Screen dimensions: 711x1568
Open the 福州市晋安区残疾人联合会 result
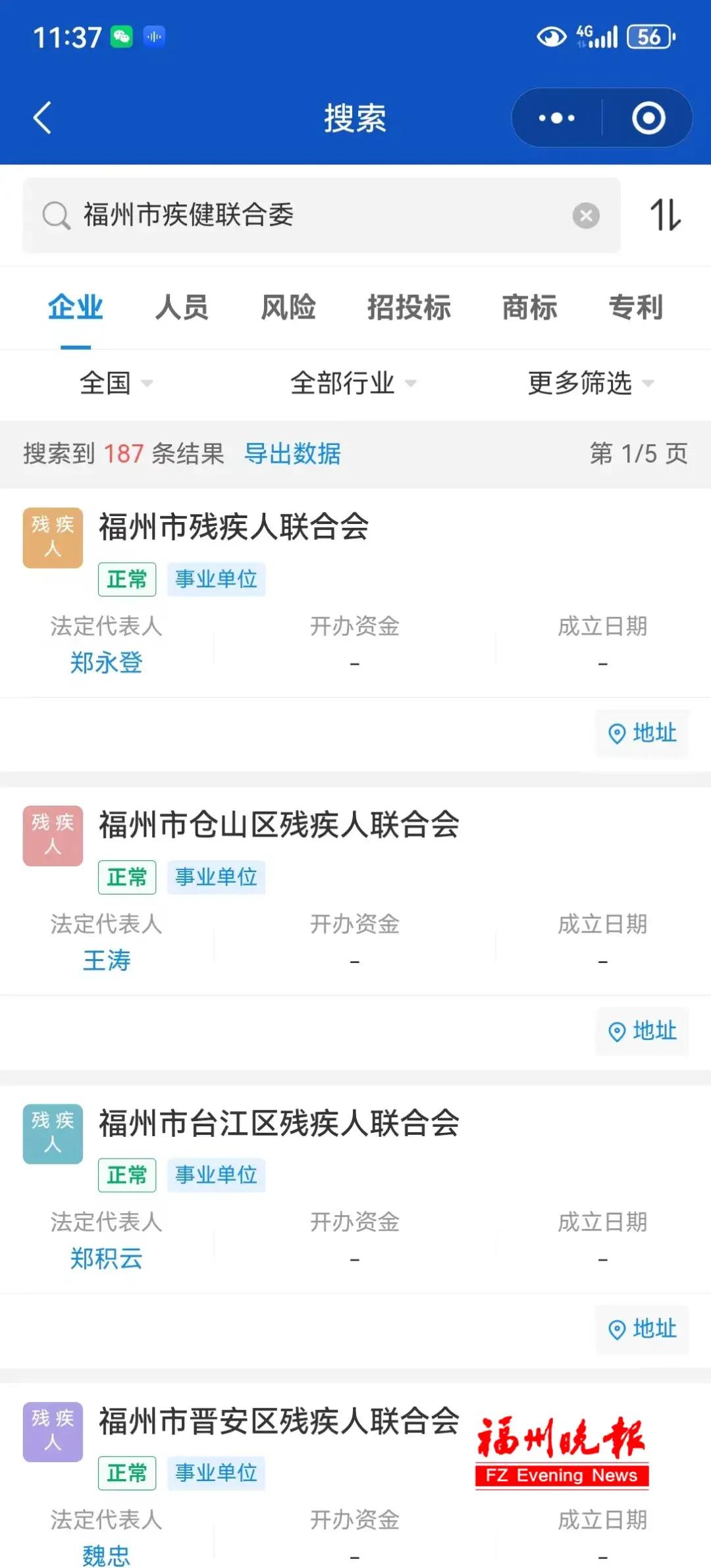pyautogui.click(x=278, y=1421)
